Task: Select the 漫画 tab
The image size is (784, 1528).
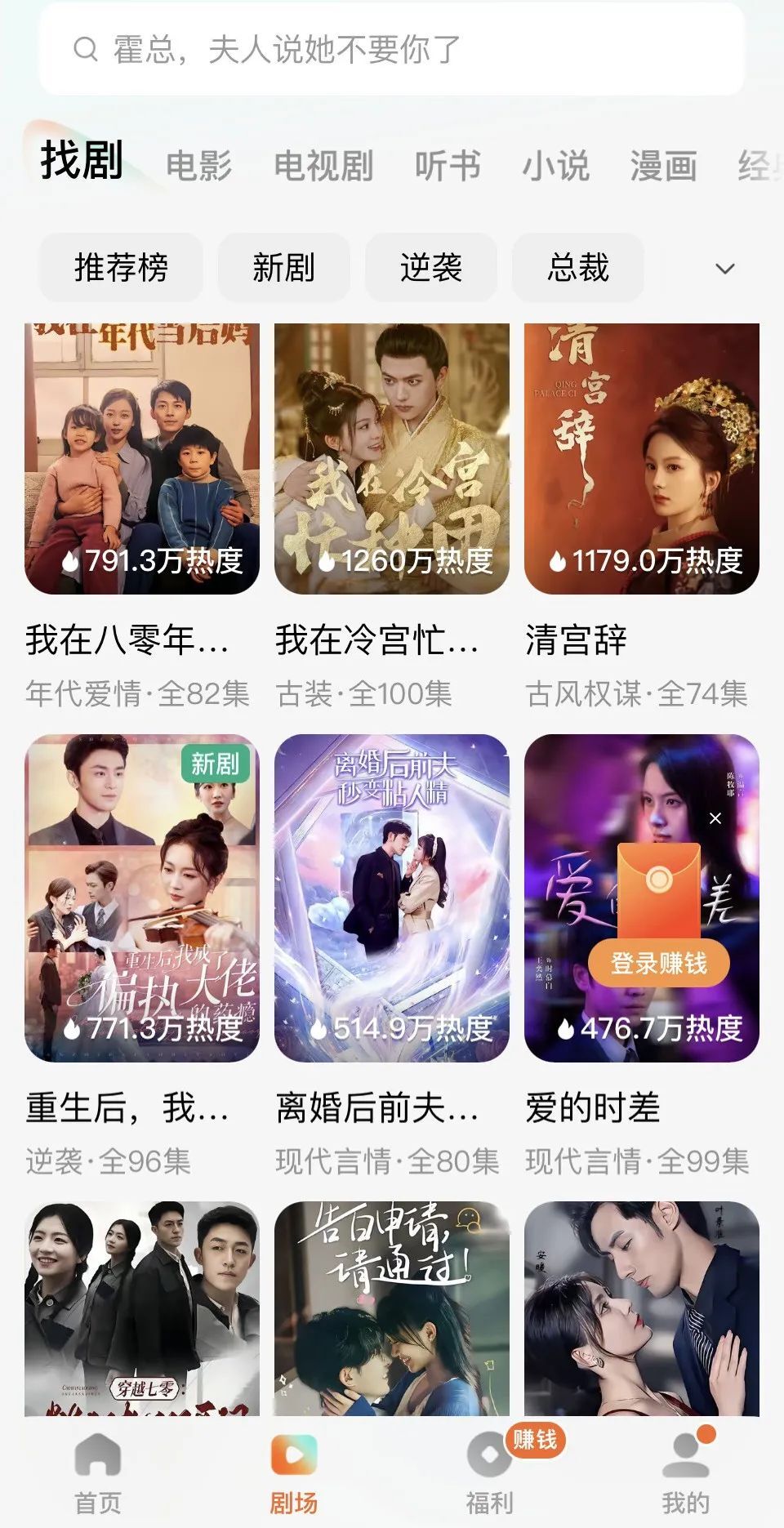Action: click(663, 165)
